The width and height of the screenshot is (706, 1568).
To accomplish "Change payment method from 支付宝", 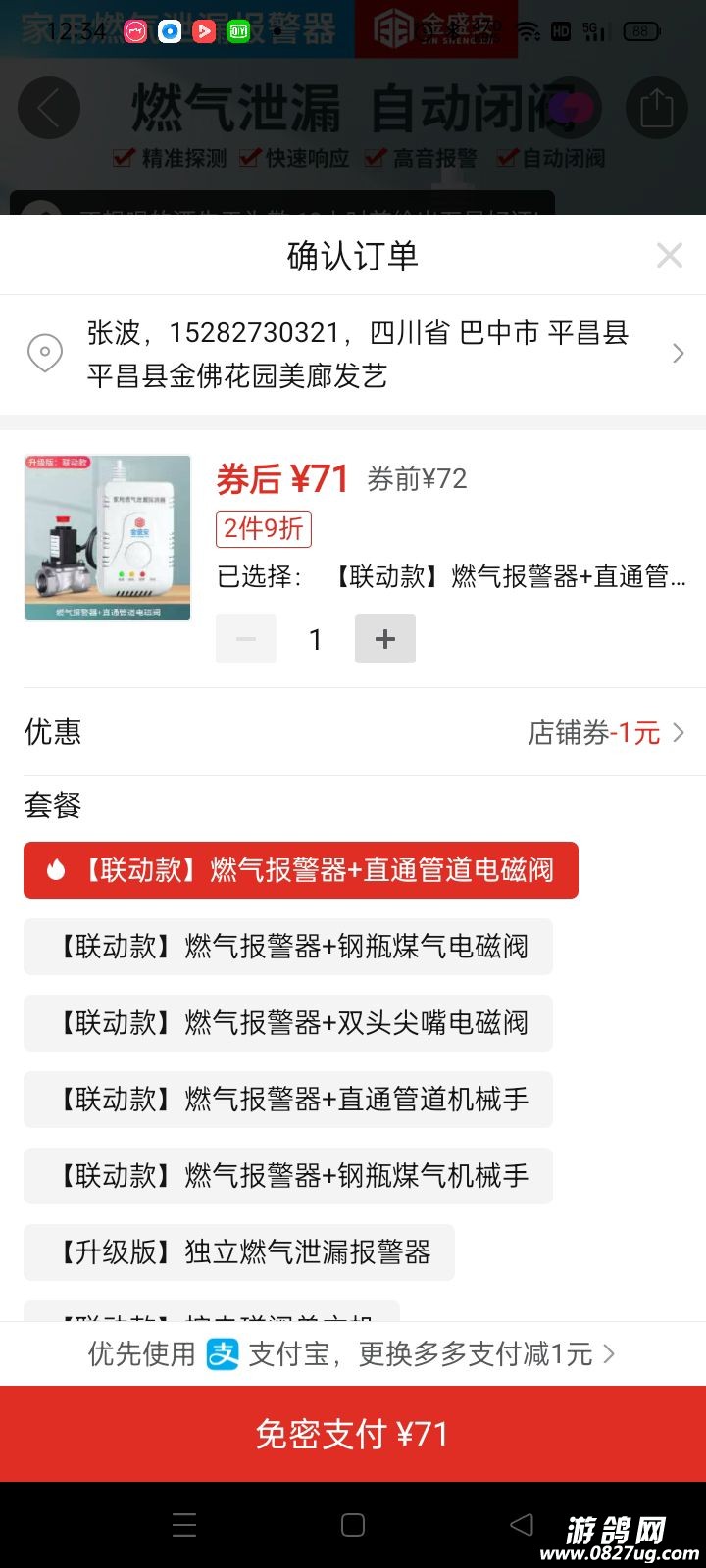I will click(353, 1354).
